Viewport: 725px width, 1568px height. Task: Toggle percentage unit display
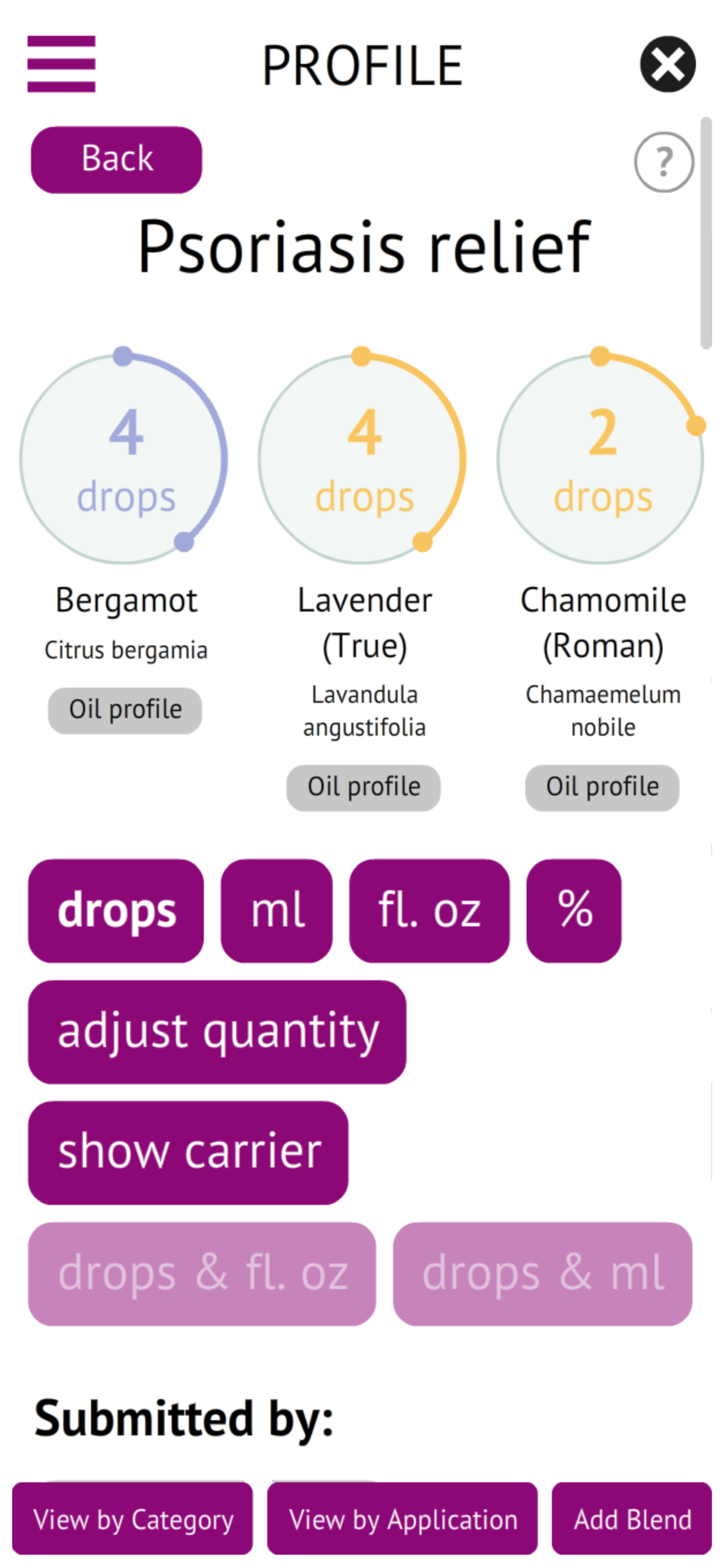[x=574, y=910]
